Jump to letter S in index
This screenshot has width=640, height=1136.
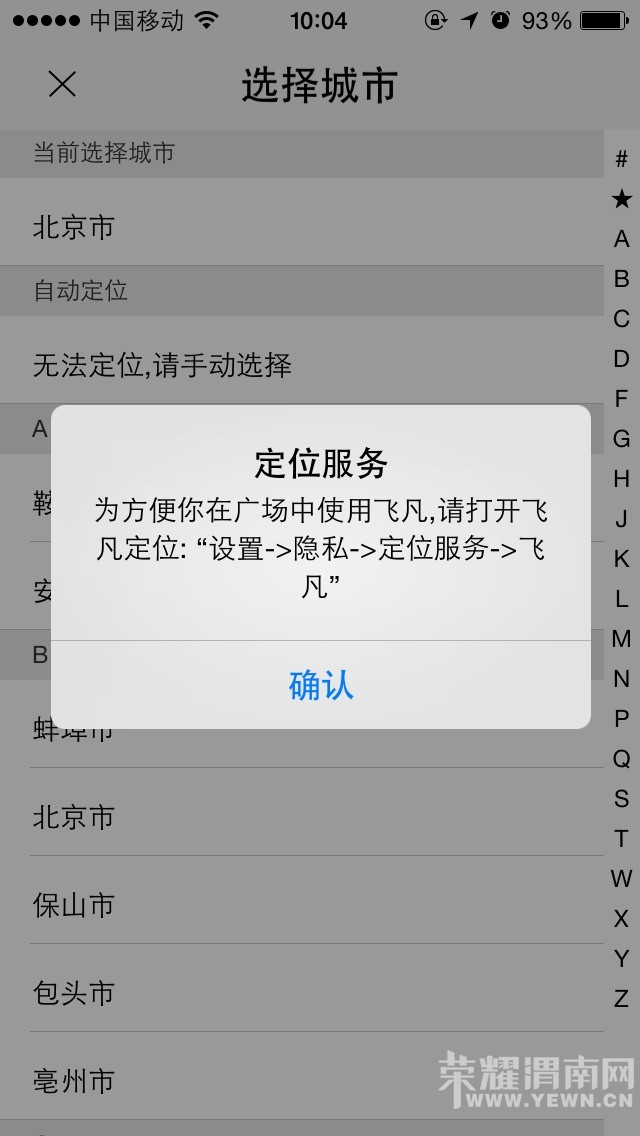621,798
